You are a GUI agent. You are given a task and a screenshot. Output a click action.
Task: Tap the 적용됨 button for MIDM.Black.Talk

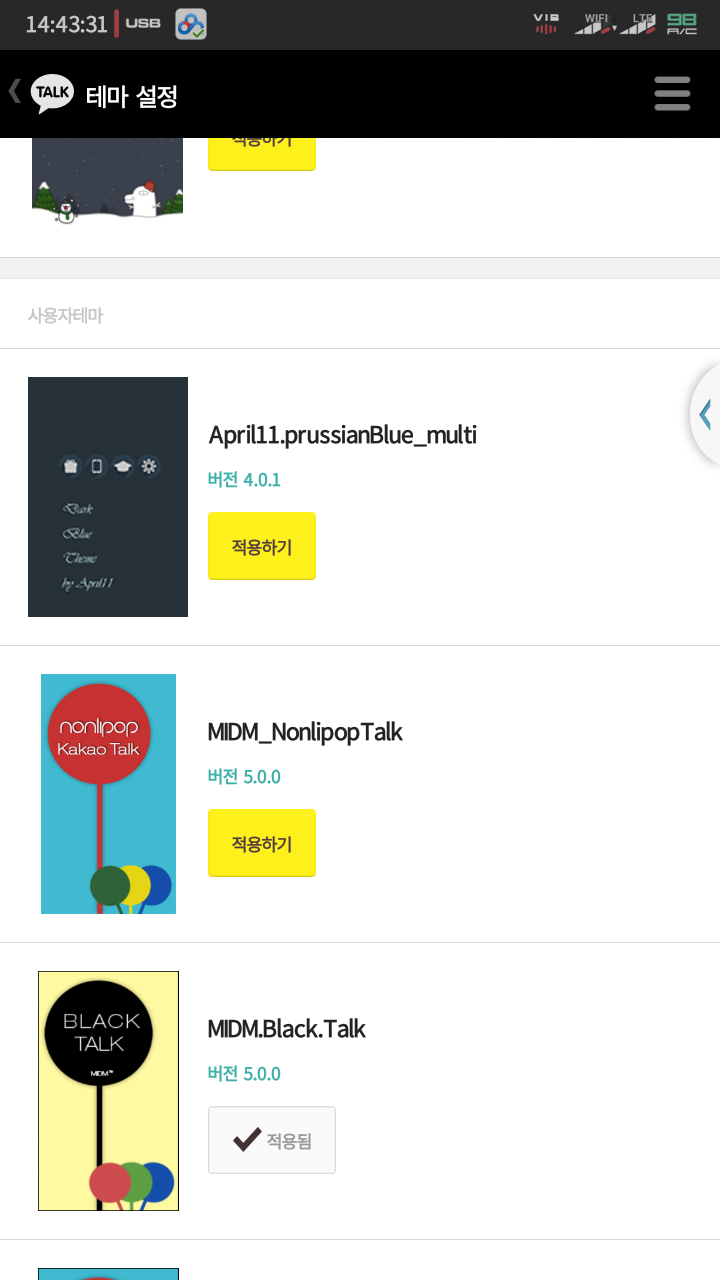[x=271, y=1140]
